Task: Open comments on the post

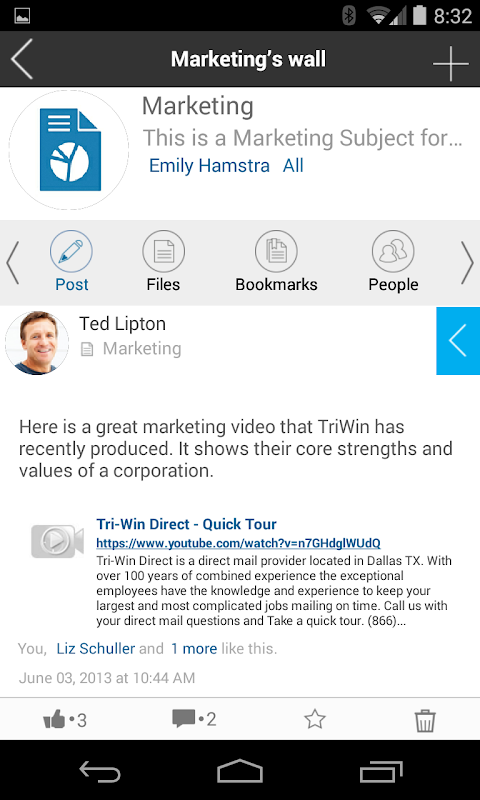Action: 194,719
